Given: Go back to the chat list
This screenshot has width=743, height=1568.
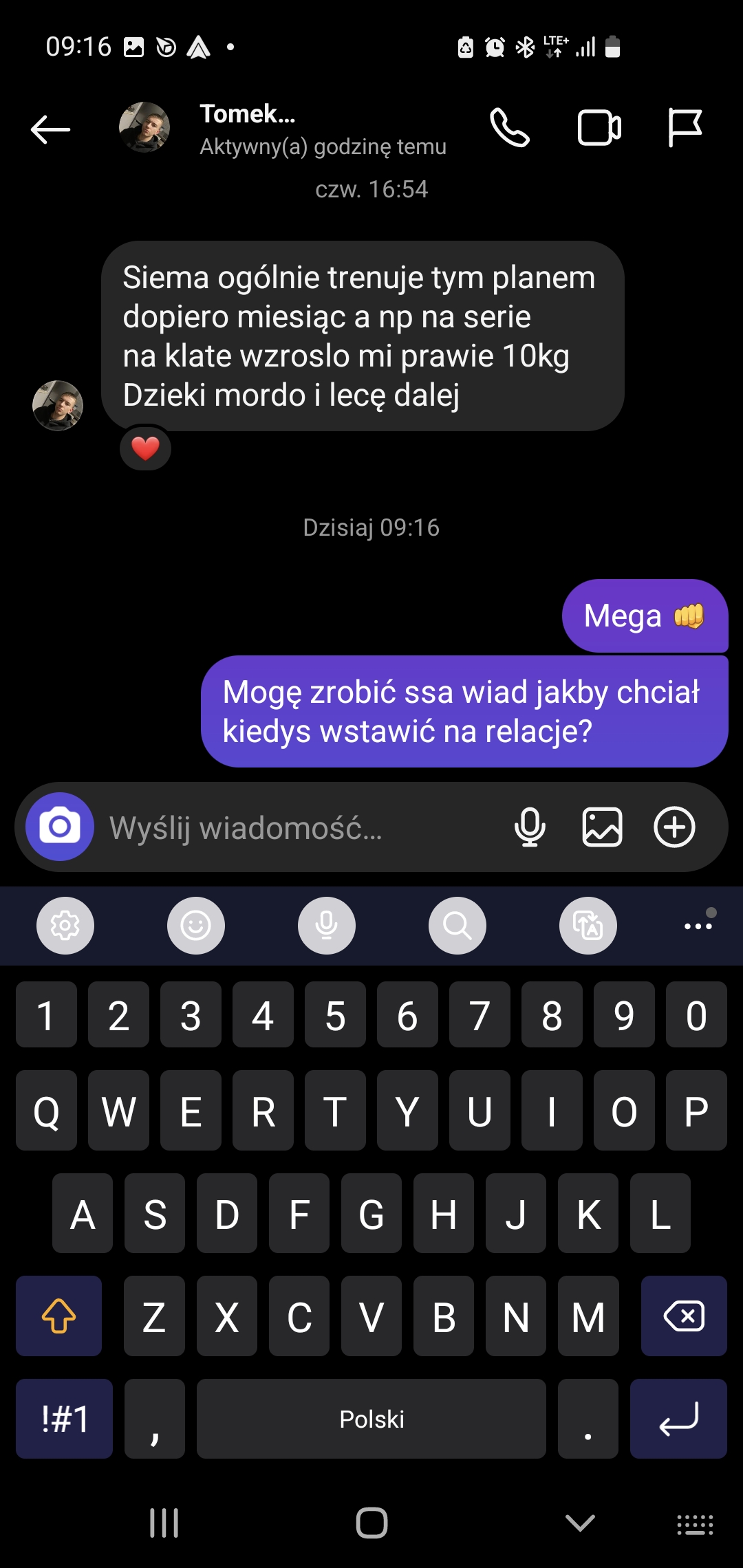Looking at the screenshot, I should 51,129.
